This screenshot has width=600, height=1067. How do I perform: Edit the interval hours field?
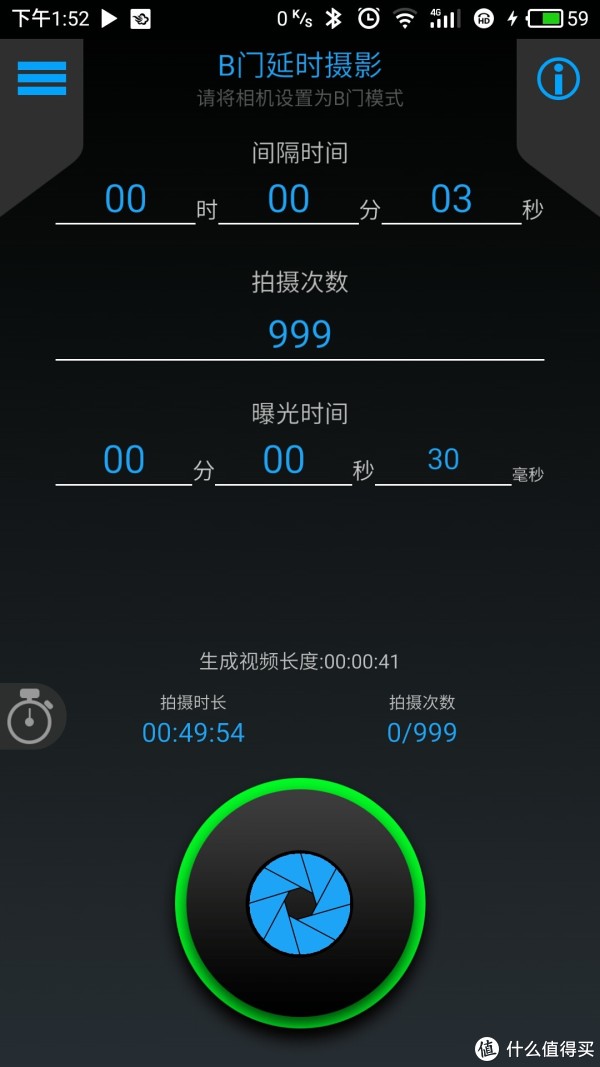click(x=125, y=201)
